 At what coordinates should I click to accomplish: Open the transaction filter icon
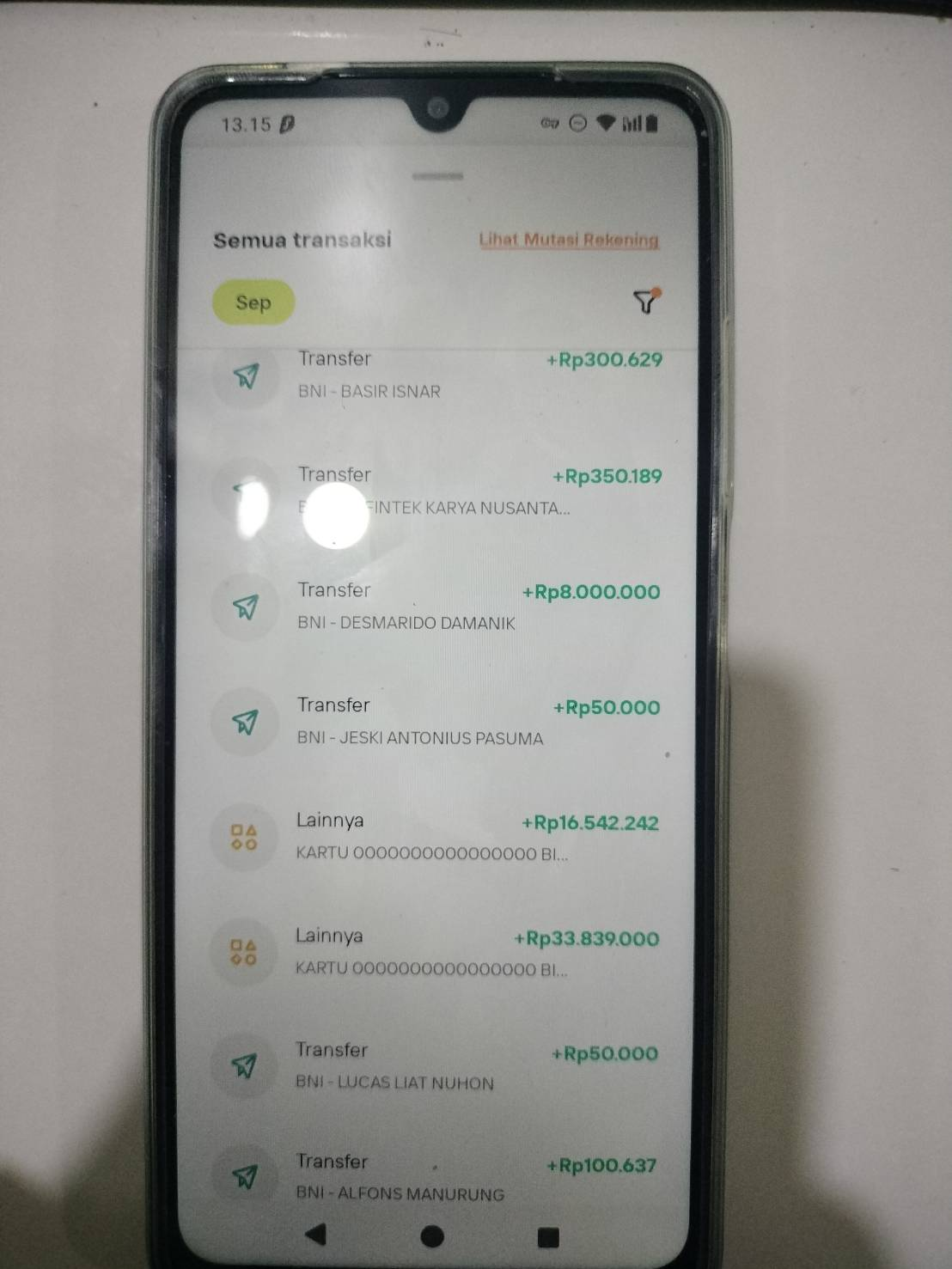click(x=646, y=301)
